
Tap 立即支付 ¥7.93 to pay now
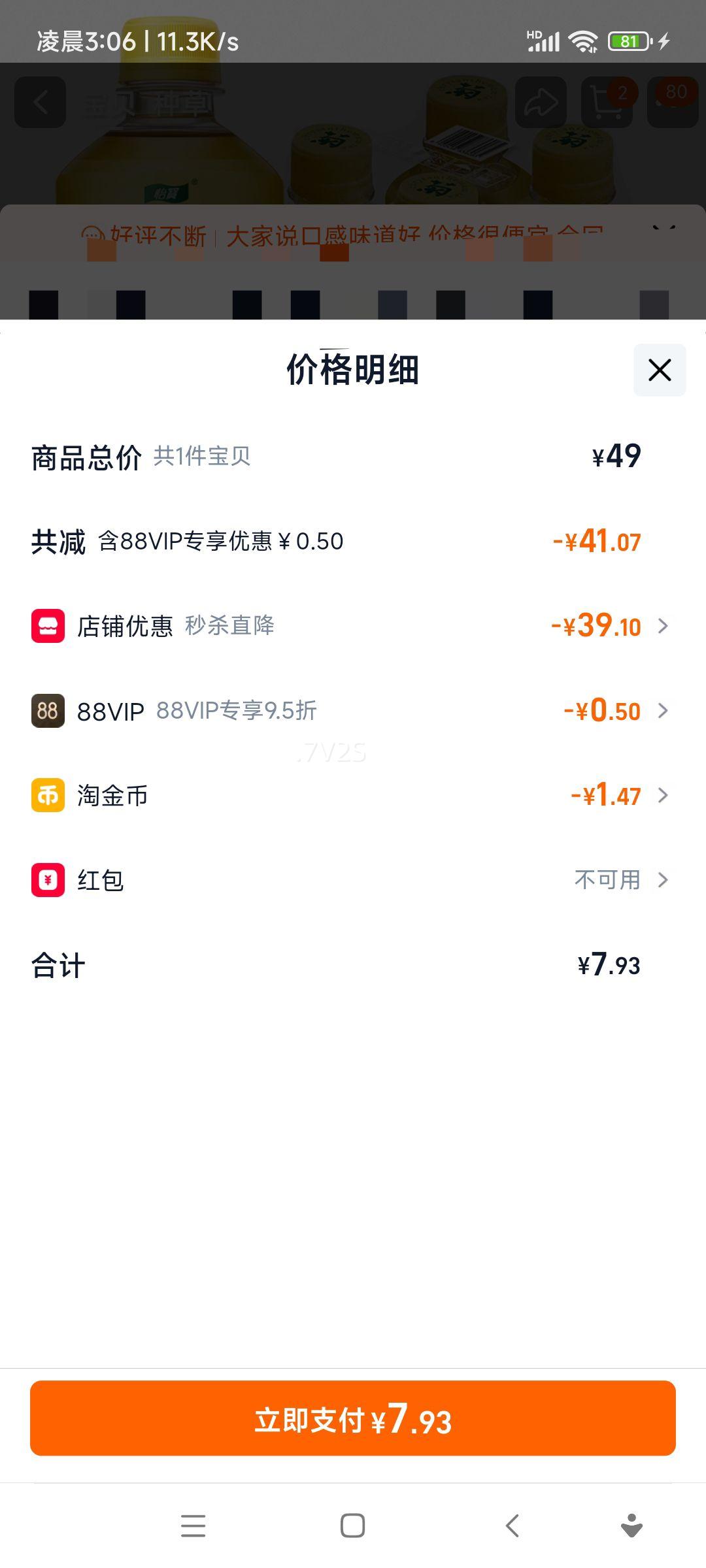[353, 1418]
